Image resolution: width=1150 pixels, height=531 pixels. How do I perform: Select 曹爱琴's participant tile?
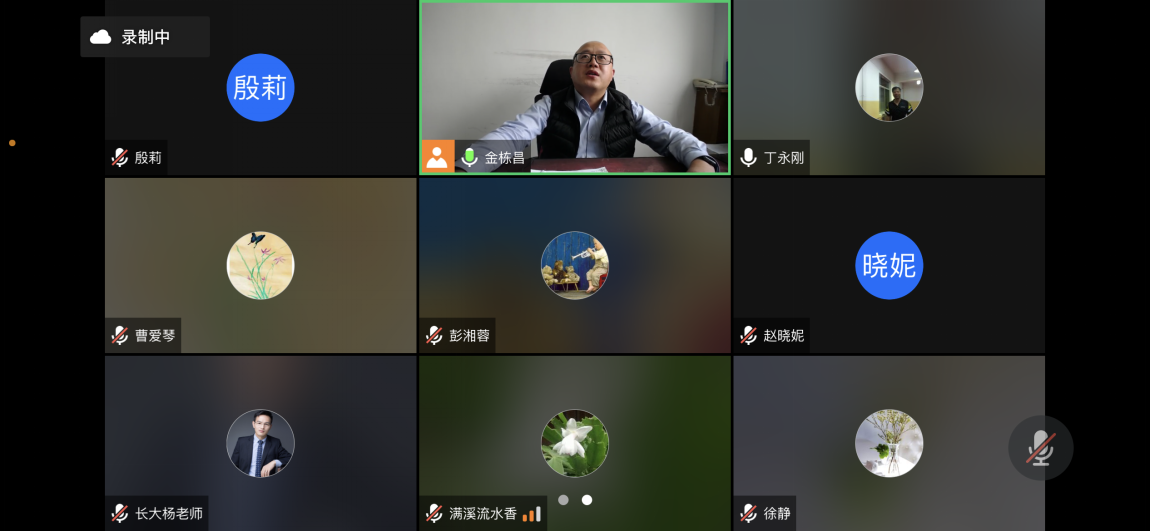point(260,265)
